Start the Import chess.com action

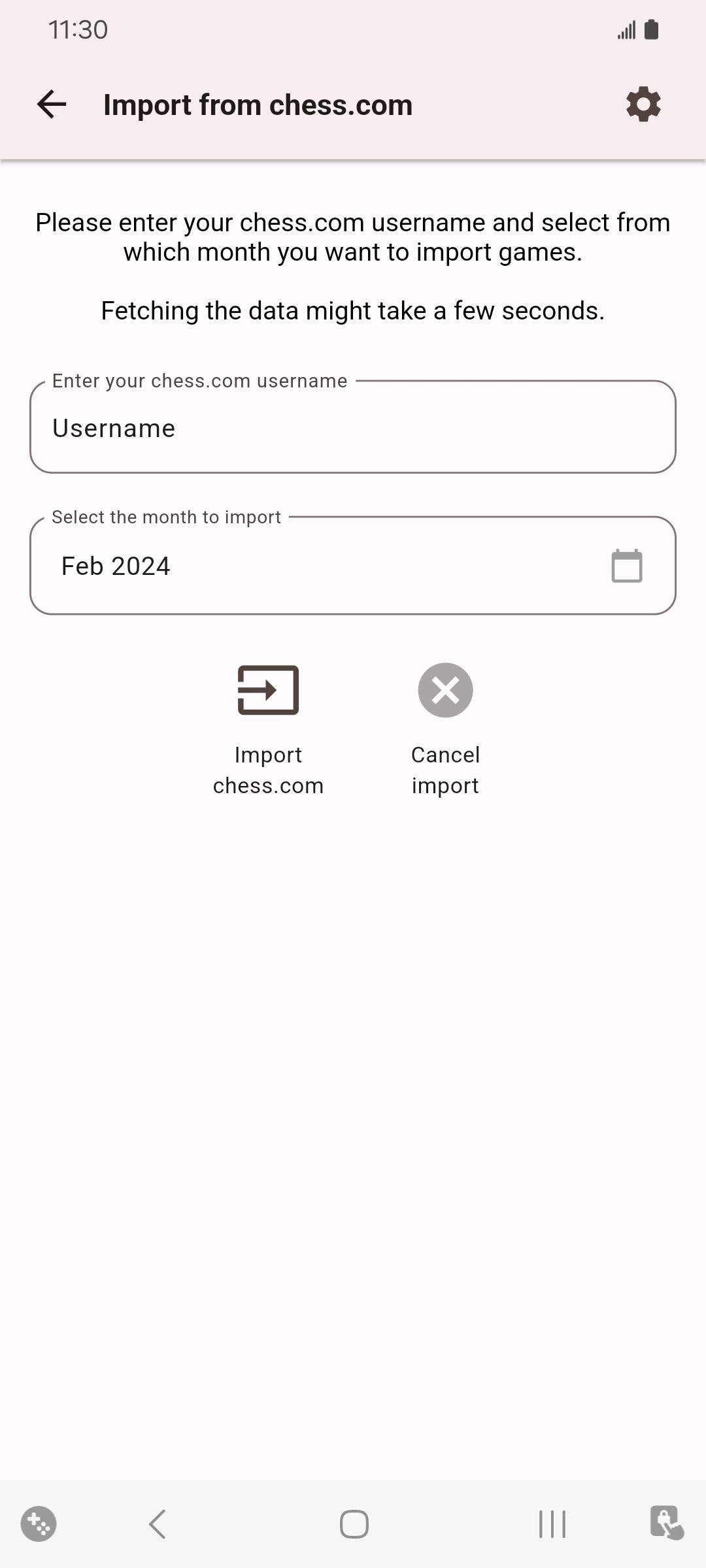pyautogui.click(x=268, y=729)
